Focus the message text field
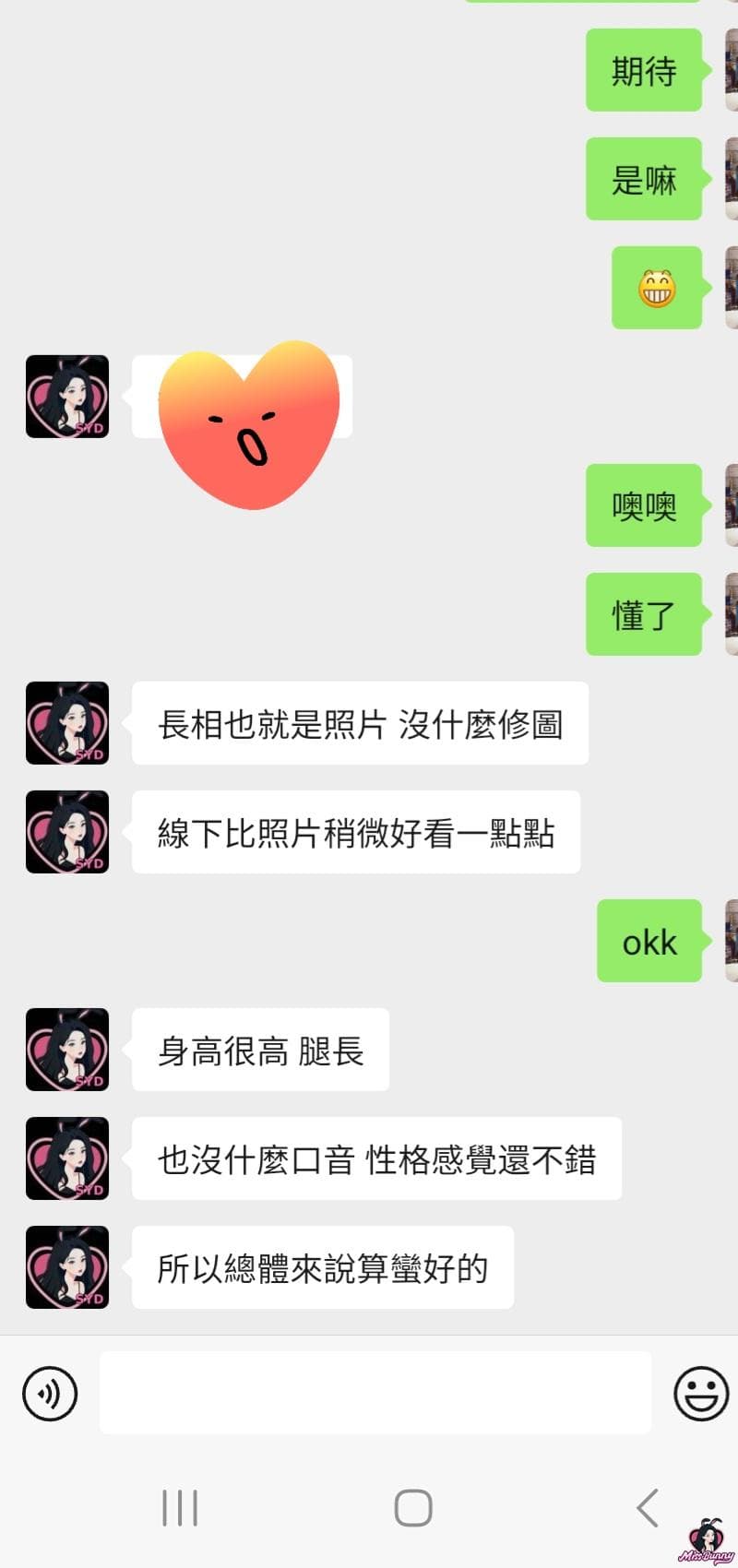The image size is (738, 1568). point(375,1393)
